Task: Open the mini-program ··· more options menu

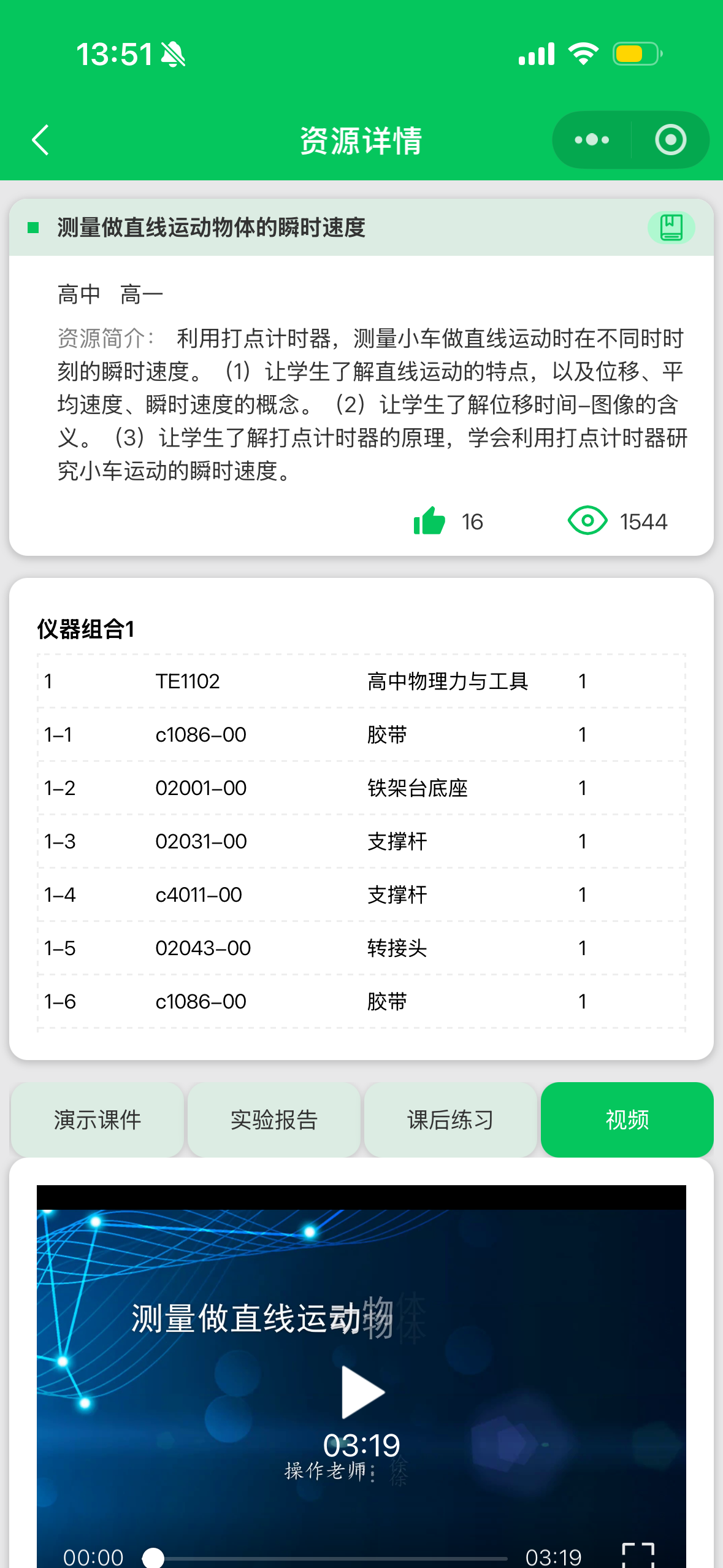Action: click(590, 139)
